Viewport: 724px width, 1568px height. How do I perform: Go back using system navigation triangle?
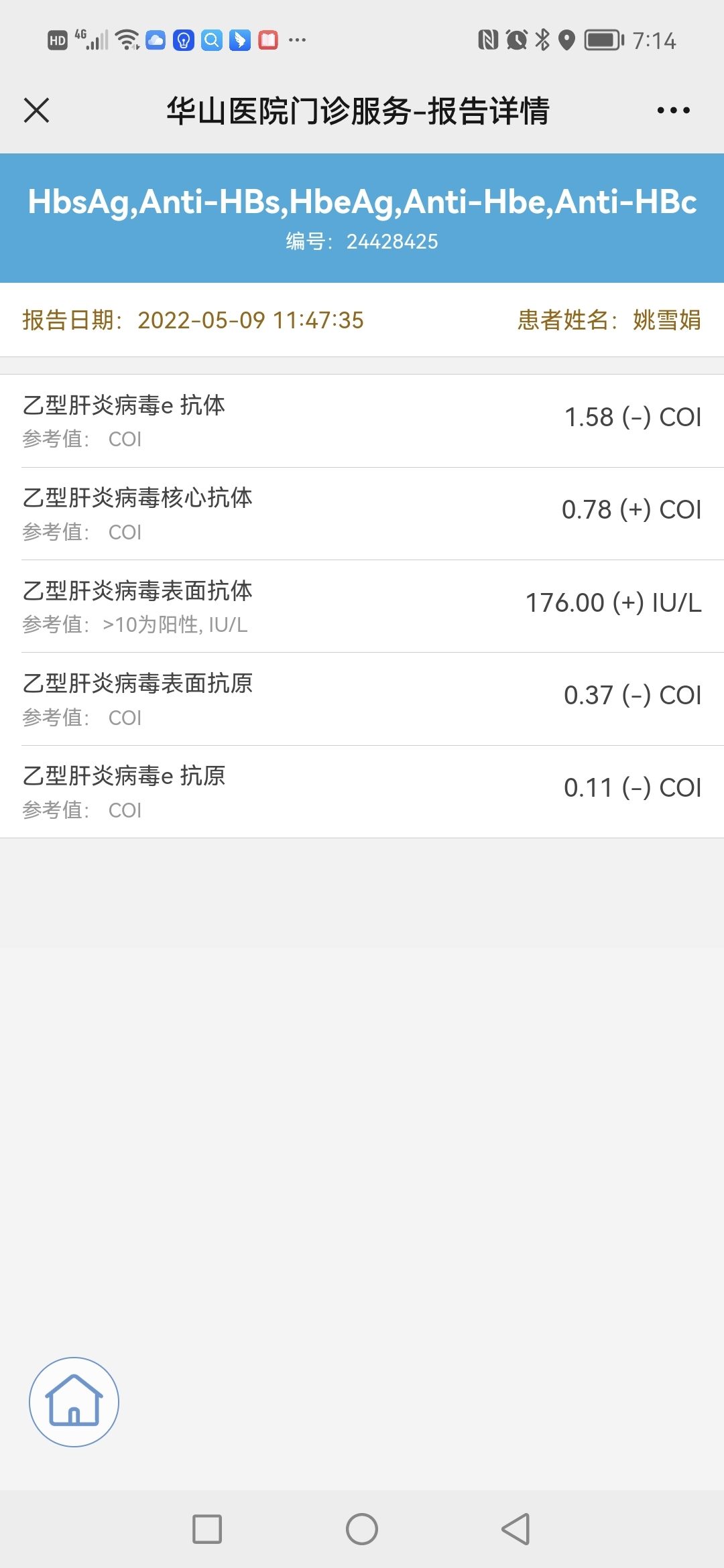pyautogui.click(x=516, y=1529)
